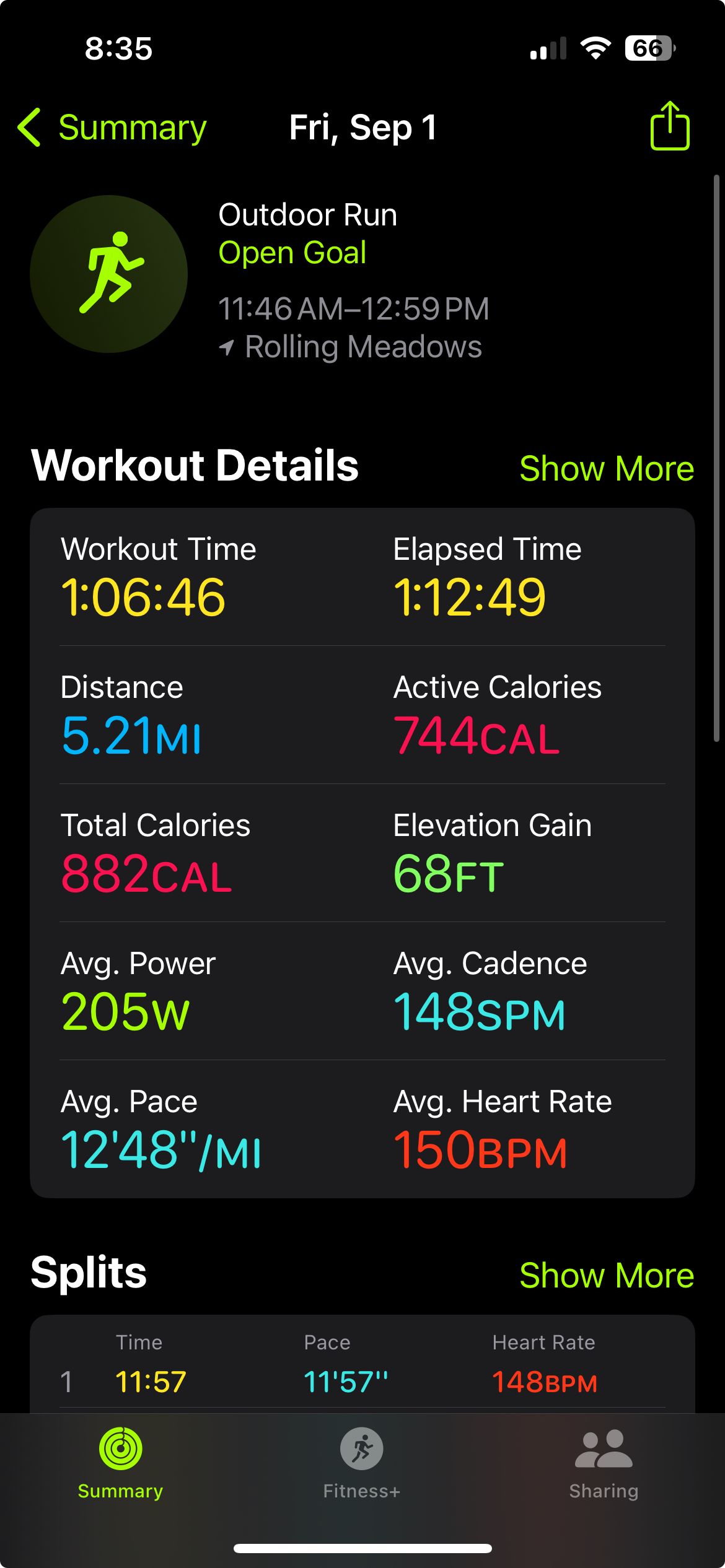Go back to Summary
Image resolution: width=725 pixels, height=1568 pixels.
(x=112, y=128)
